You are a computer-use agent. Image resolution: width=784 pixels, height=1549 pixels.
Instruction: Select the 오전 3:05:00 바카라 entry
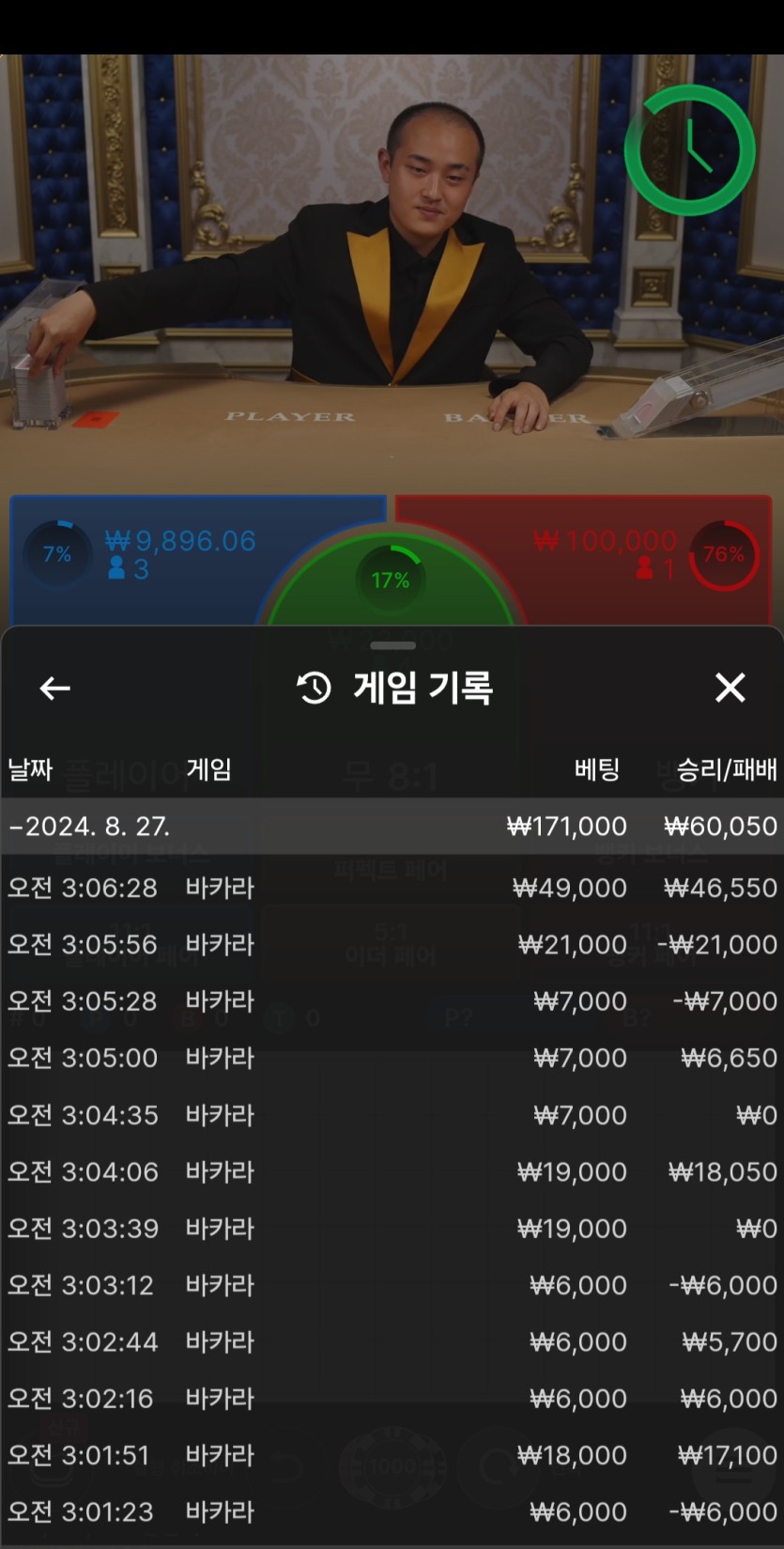click(392, 1058)
